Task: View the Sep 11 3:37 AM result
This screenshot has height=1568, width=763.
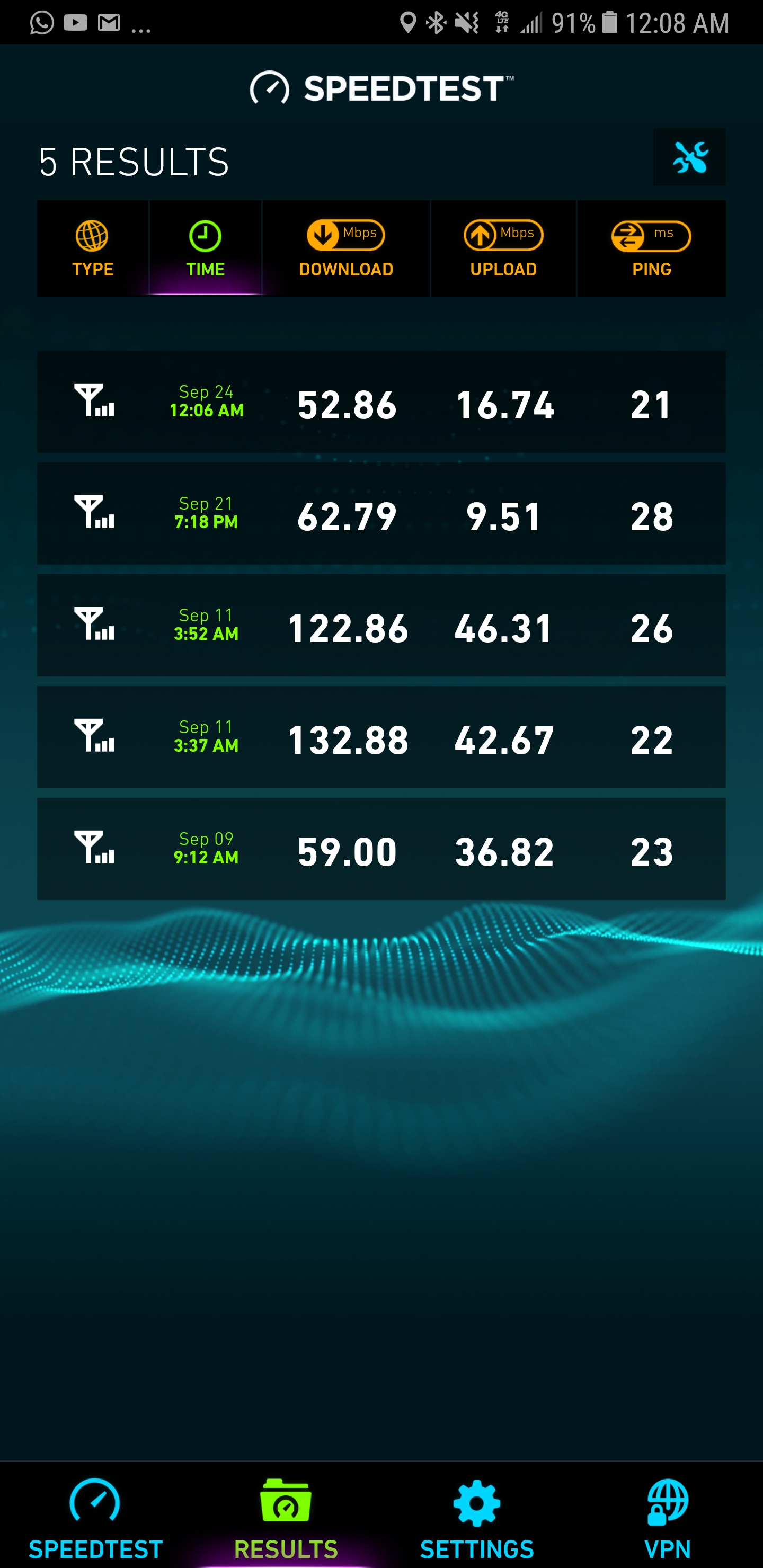Action: pyautogui.click(x=381, y=737)
